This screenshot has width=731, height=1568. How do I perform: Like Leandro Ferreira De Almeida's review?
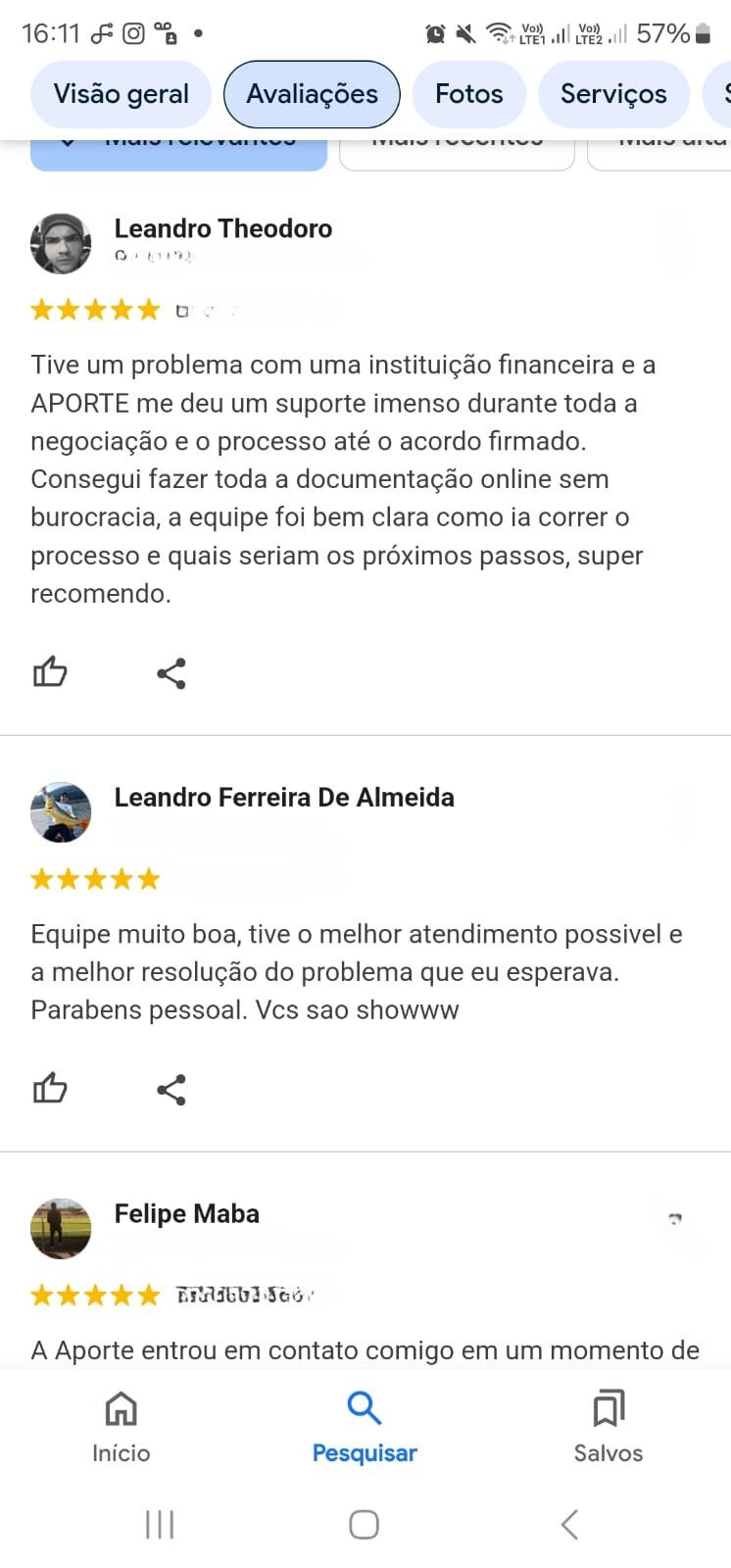click(50, 1089)
